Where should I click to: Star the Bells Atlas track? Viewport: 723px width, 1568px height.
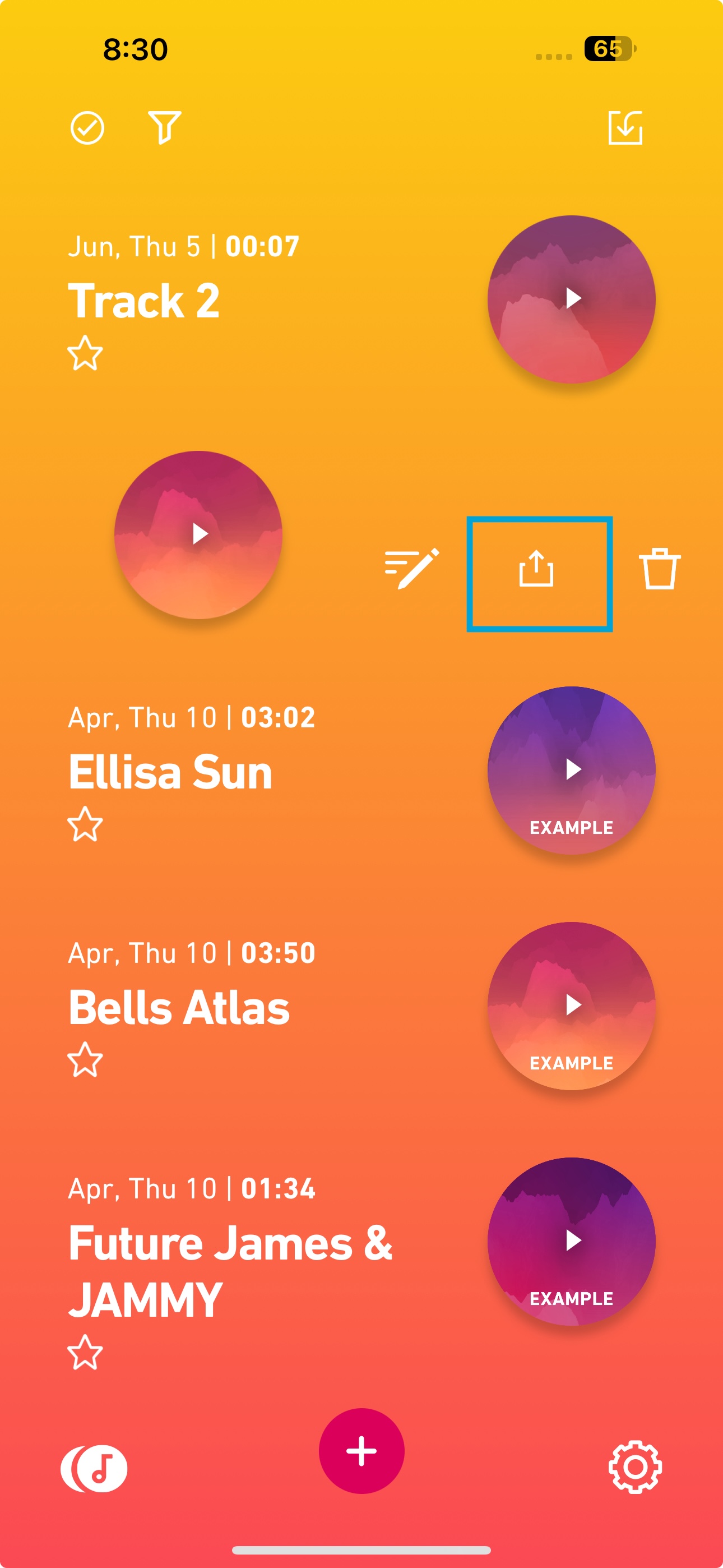click(85, 1060)
